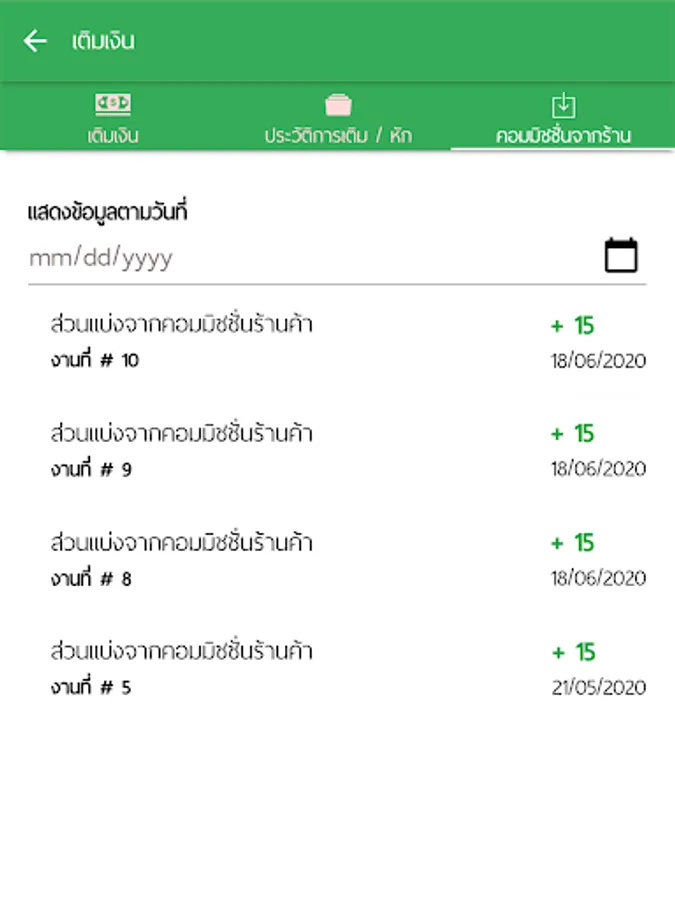Open commission entry for งานที่ # 9
The height and width of the screenshot is (900, 675).
pos(337,450)
